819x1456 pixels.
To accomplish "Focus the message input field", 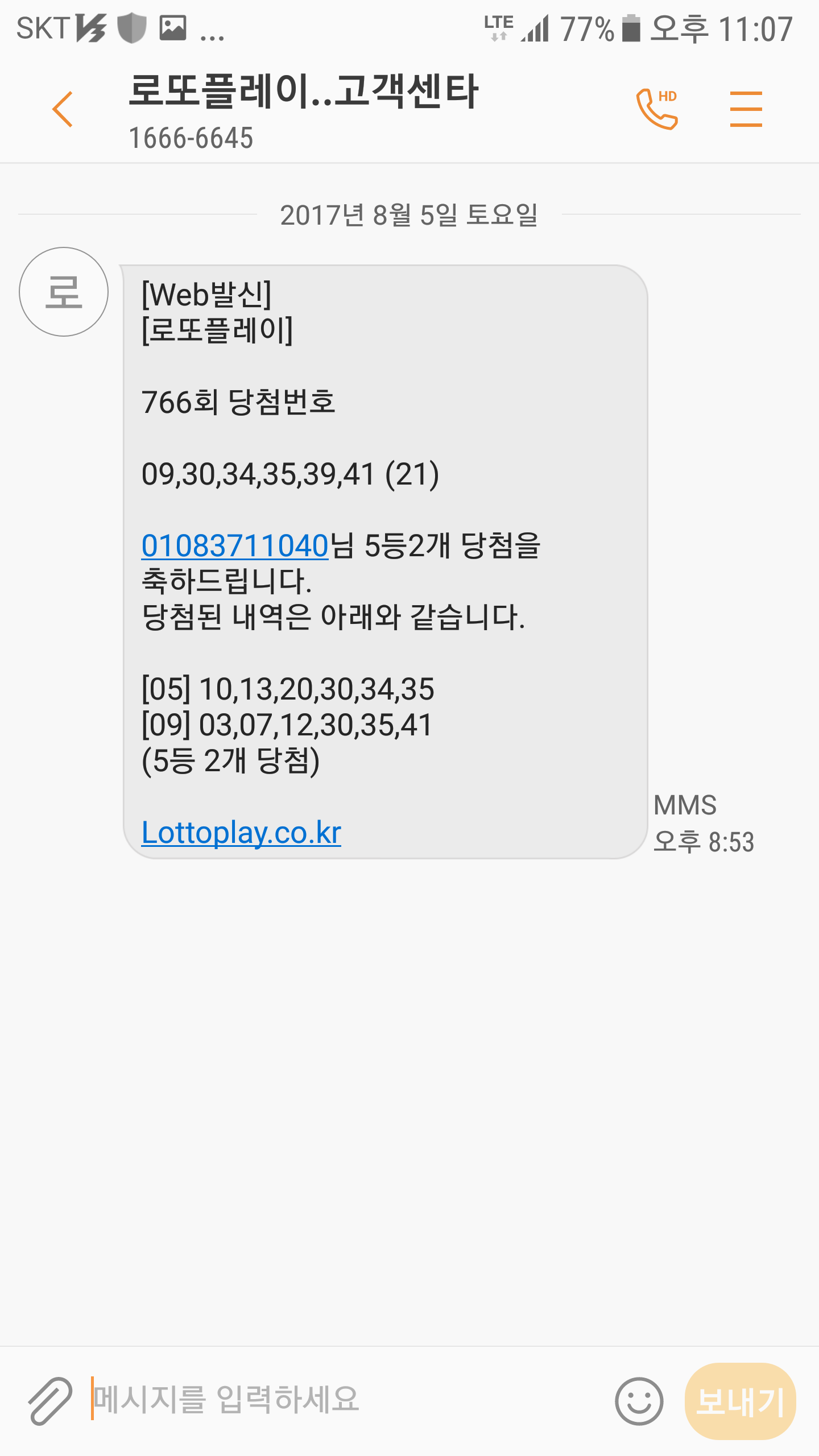I will click(341, 1400).
